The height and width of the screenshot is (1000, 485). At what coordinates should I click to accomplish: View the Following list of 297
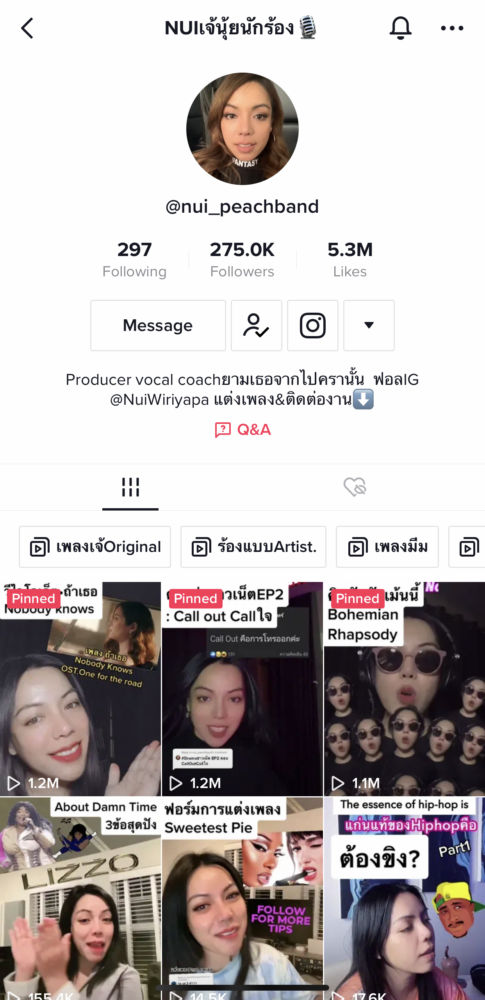click(x=134, y=260)
